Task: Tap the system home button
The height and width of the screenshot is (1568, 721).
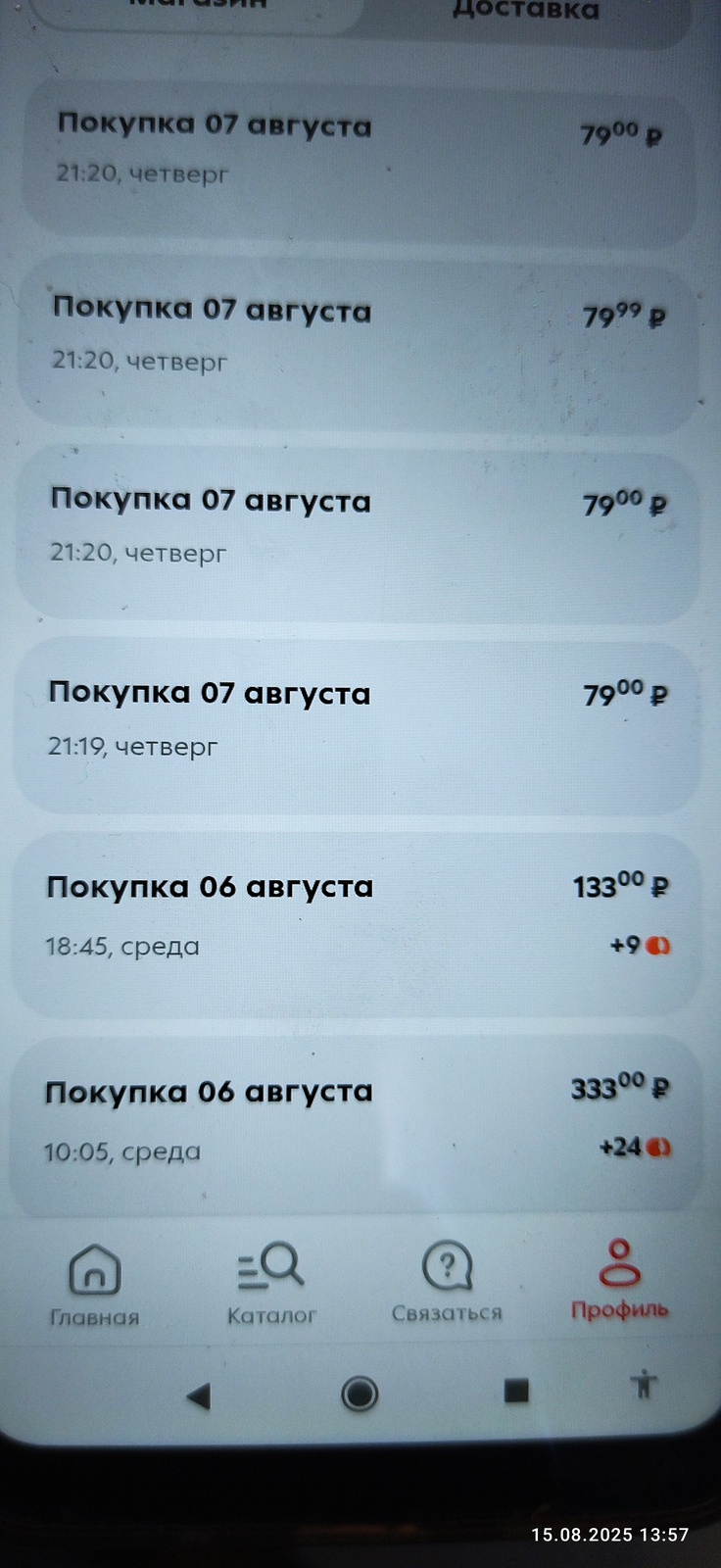Action: tap(360, 1393)
